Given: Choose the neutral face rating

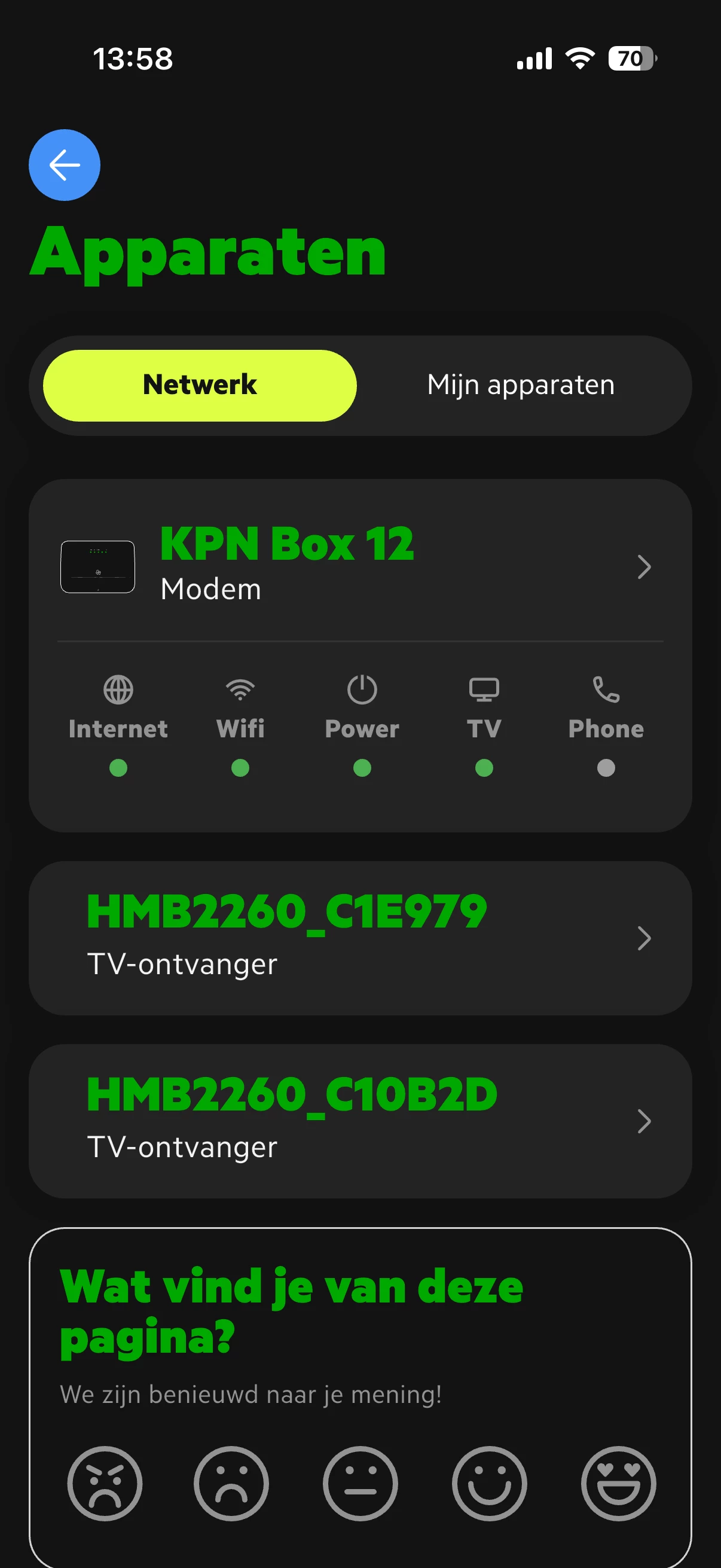Looking at the screenshot, I should [360, 1483].
